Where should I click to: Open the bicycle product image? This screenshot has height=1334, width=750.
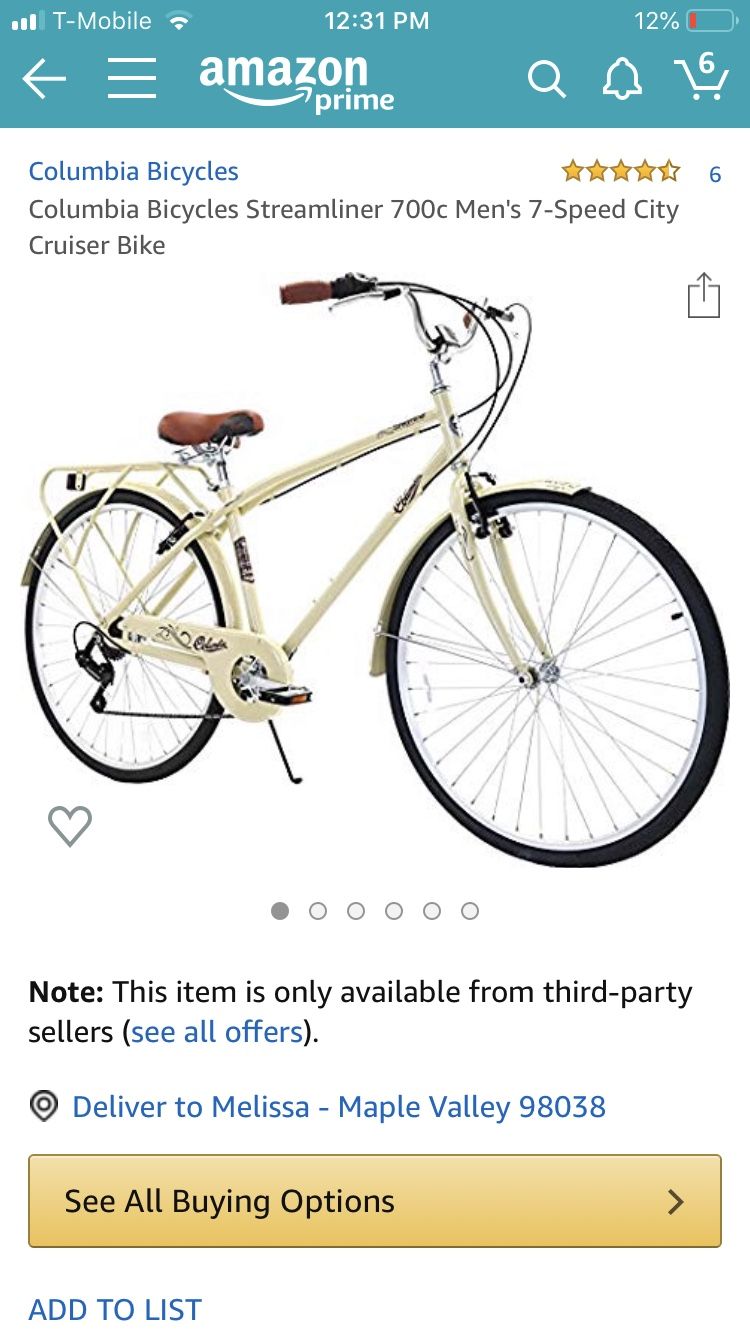pos(375,566)
